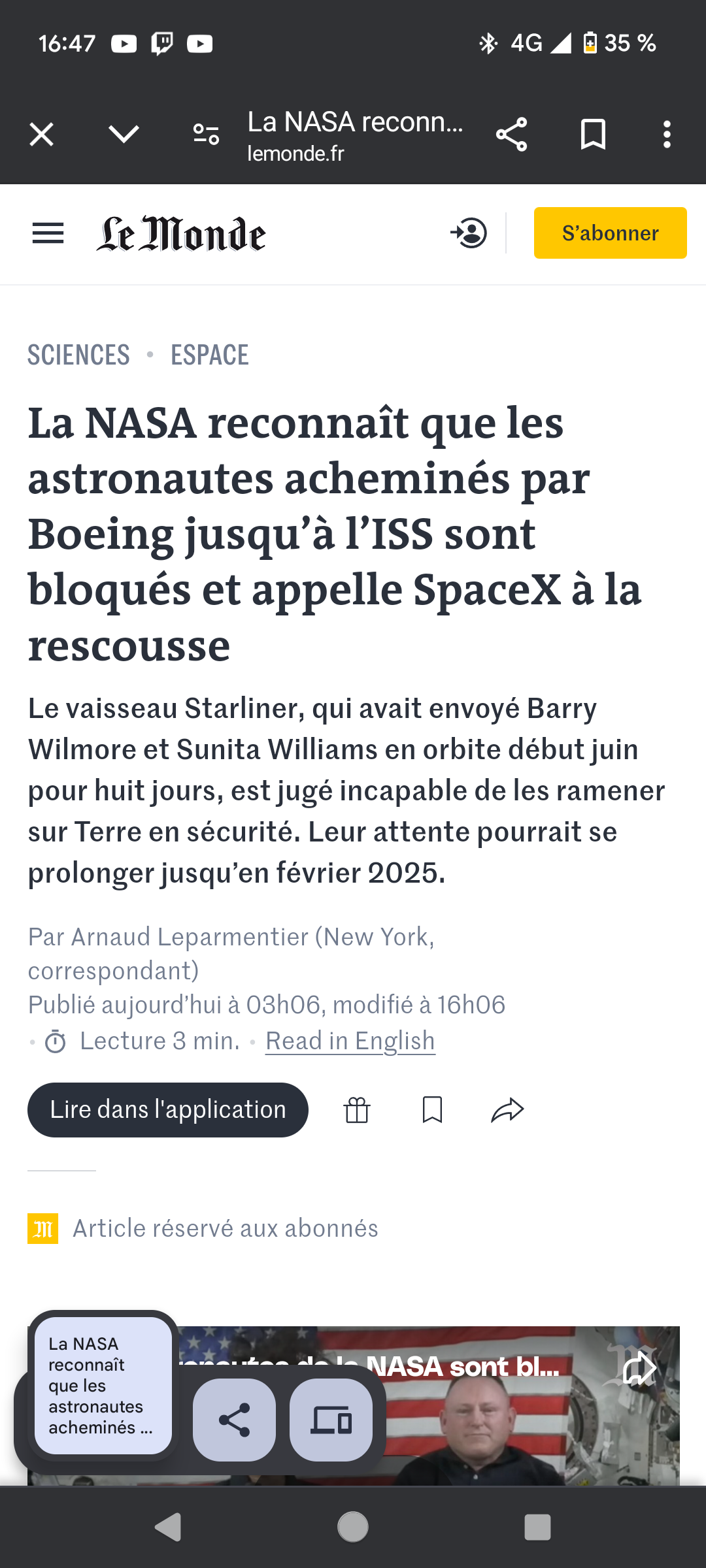This screenshot has width=706, height=1568.
Task: Bookmark the page in the browser toolbar
Action: [594, 135]
